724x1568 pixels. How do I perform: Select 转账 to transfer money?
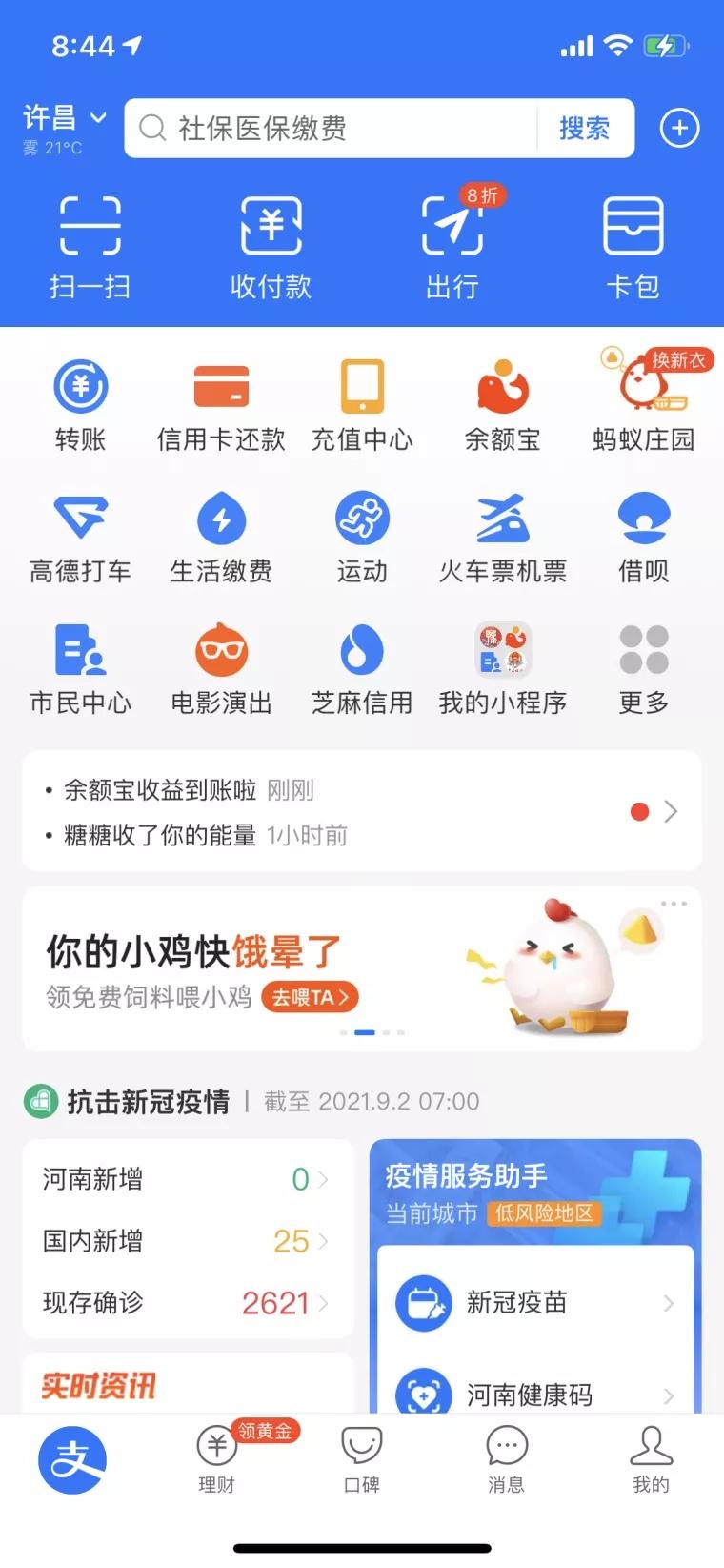point(79,400)
